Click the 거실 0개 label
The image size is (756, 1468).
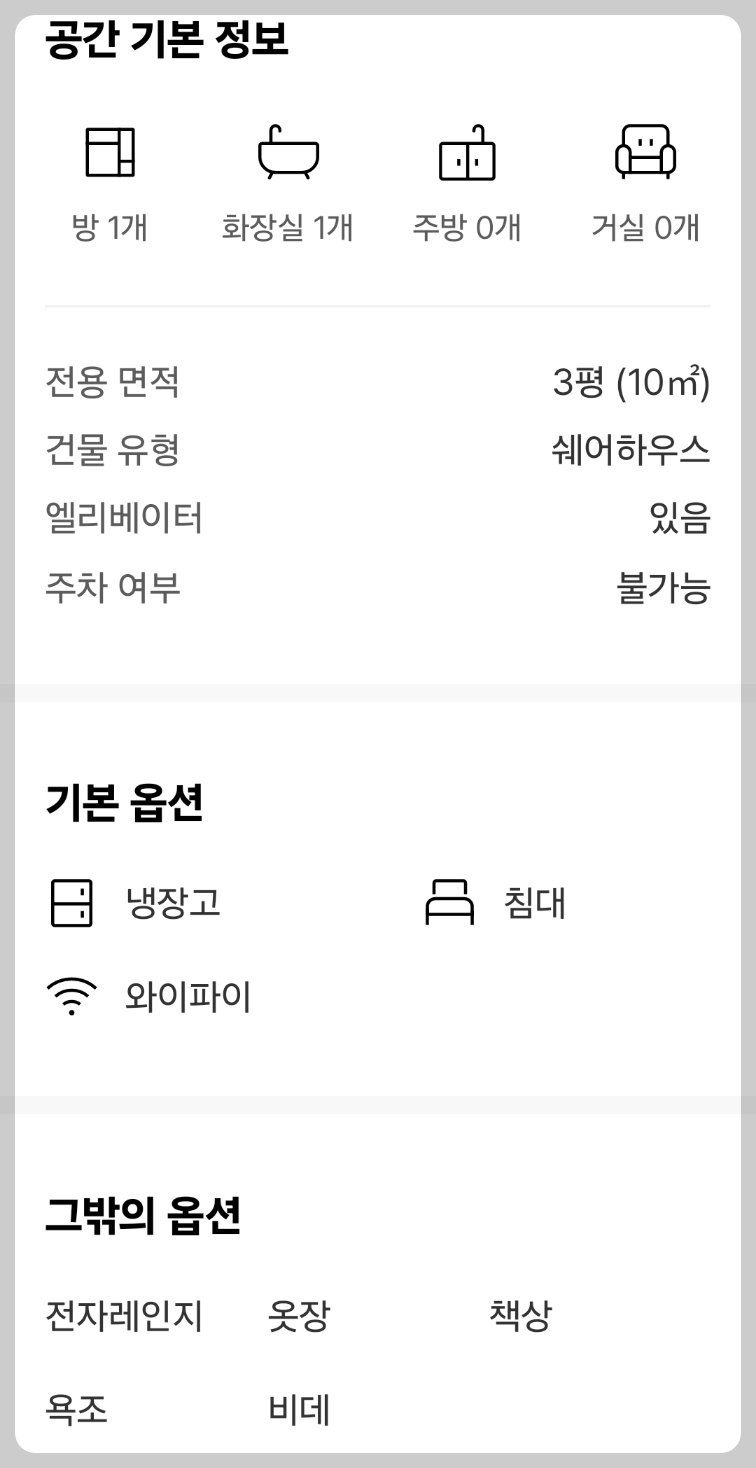click(645, 228)
